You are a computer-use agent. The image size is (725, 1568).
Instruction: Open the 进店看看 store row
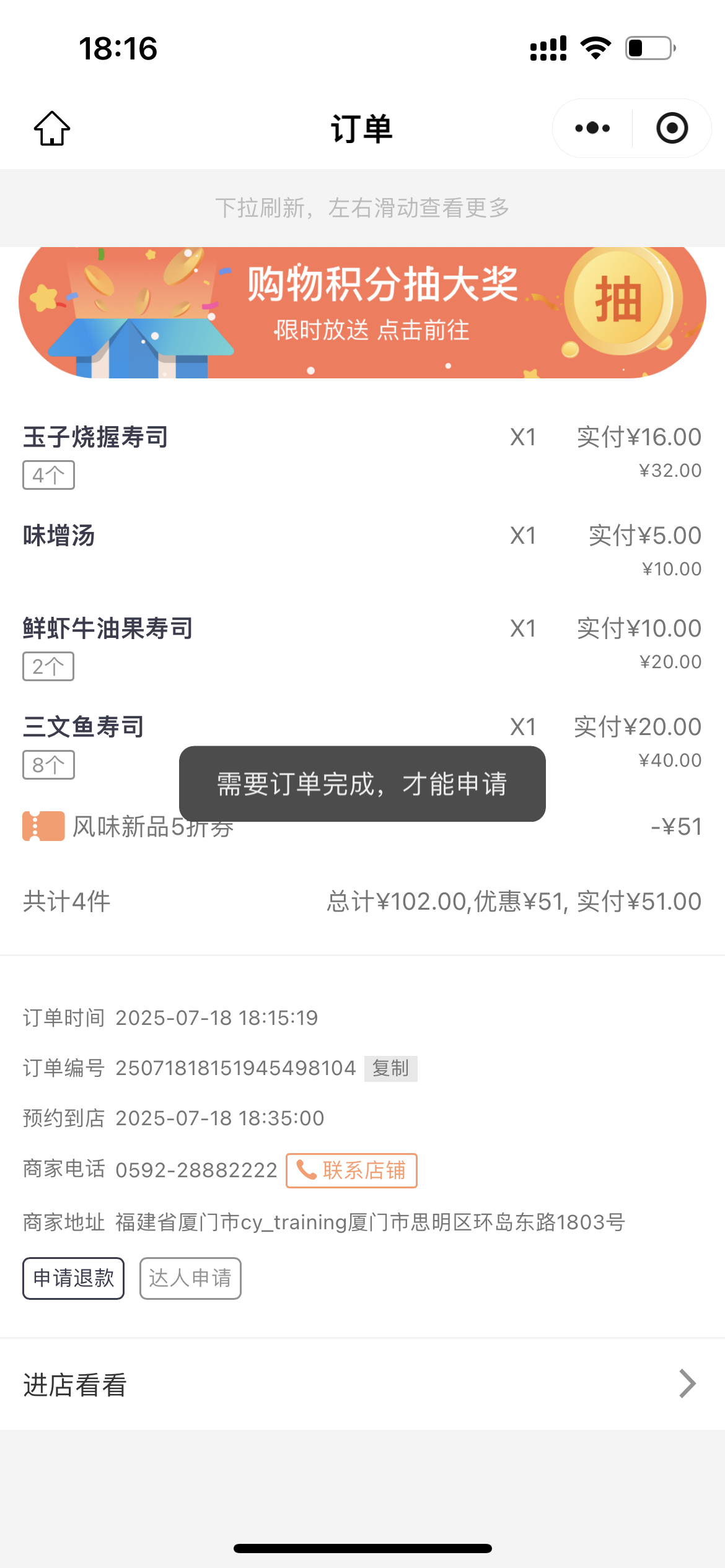[x=362, y=1385]
